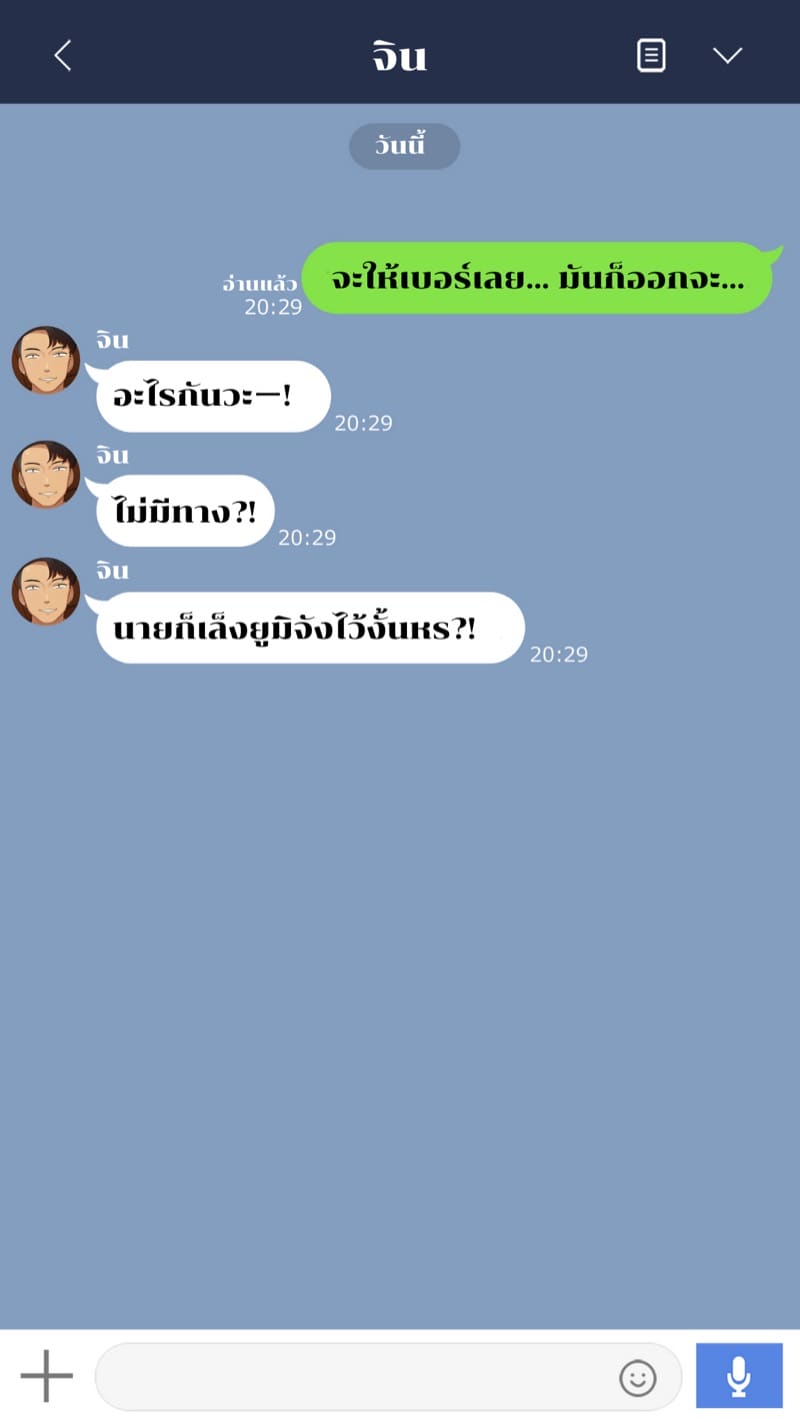The height and width of the screenshot is (1422, 800).
Task: Tap the plus icon to attach content
Action: pyautogui.click(x=46, y=1375)
